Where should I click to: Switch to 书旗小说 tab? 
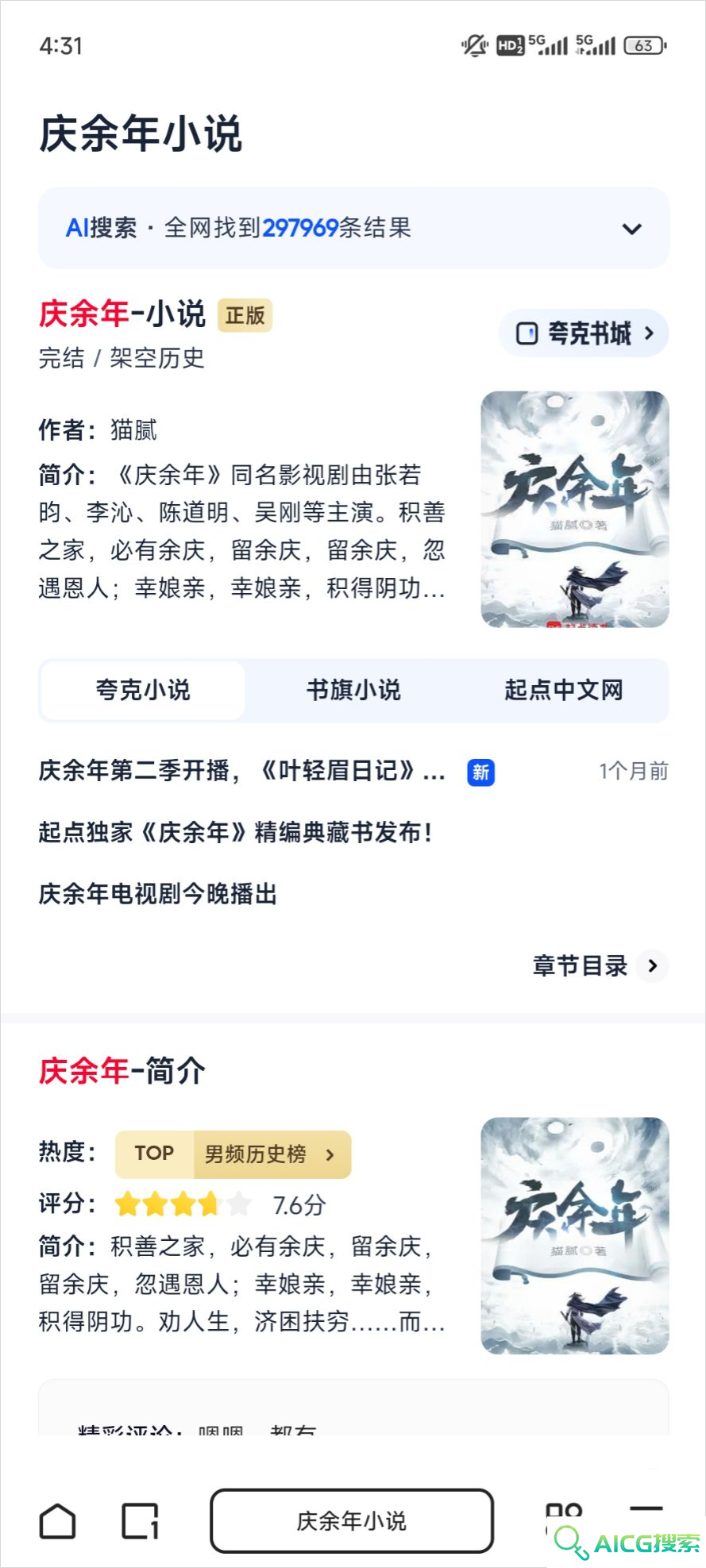(353, 690)
